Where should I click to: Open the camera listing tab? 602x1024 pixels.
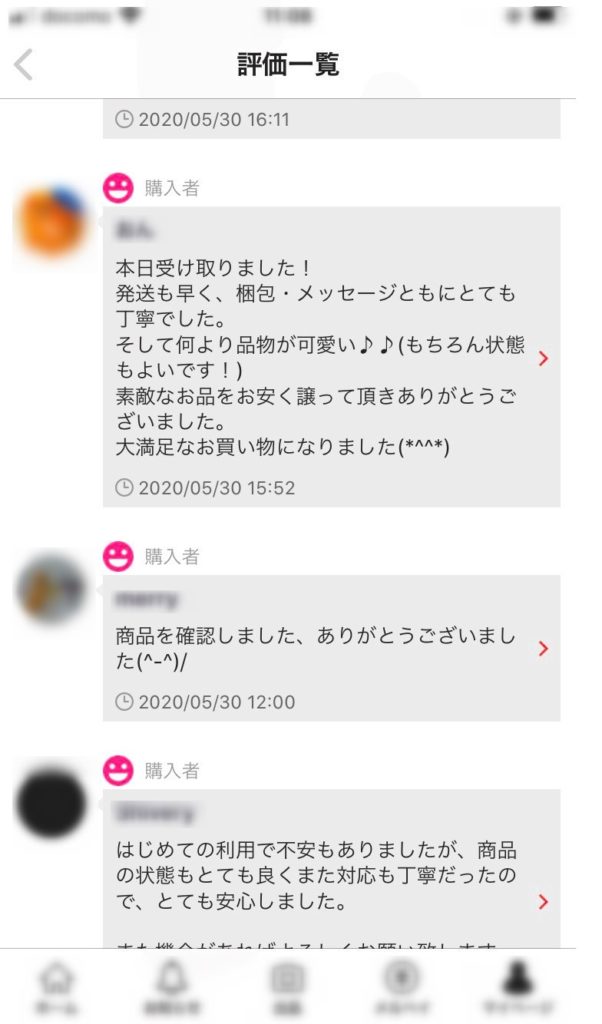(x=288, y=986)
